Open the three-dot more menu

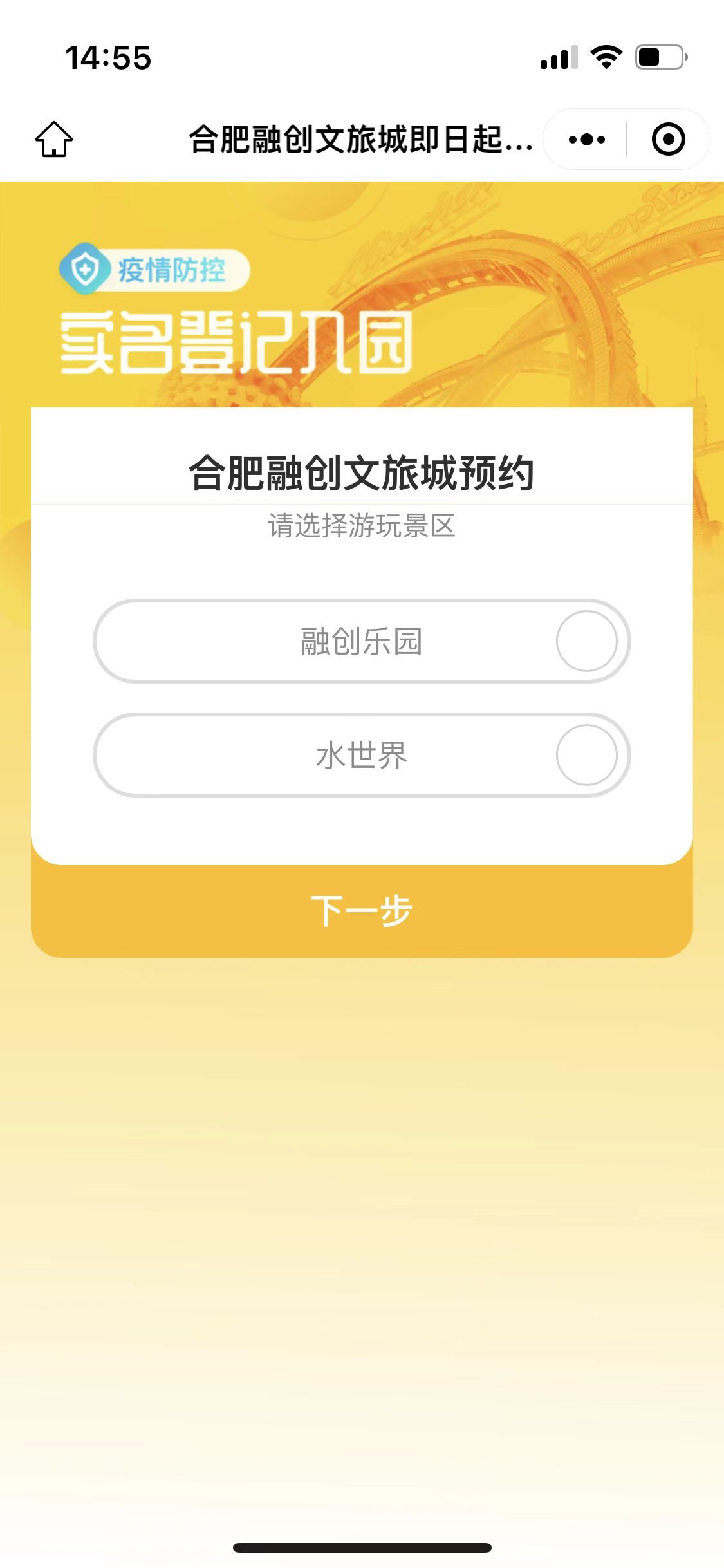[586, 139]
